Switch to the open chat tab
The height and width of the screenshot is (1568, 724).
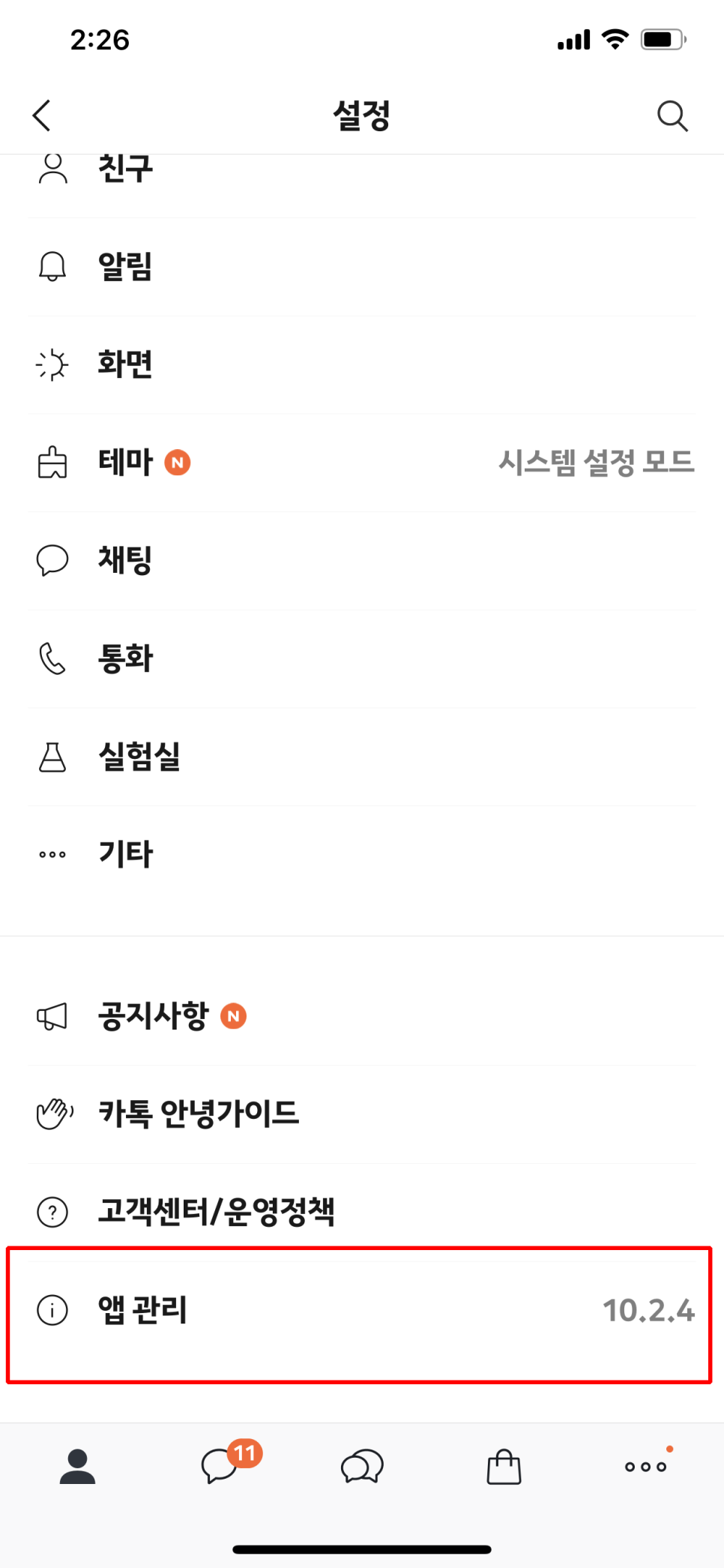coord(362,1467)
